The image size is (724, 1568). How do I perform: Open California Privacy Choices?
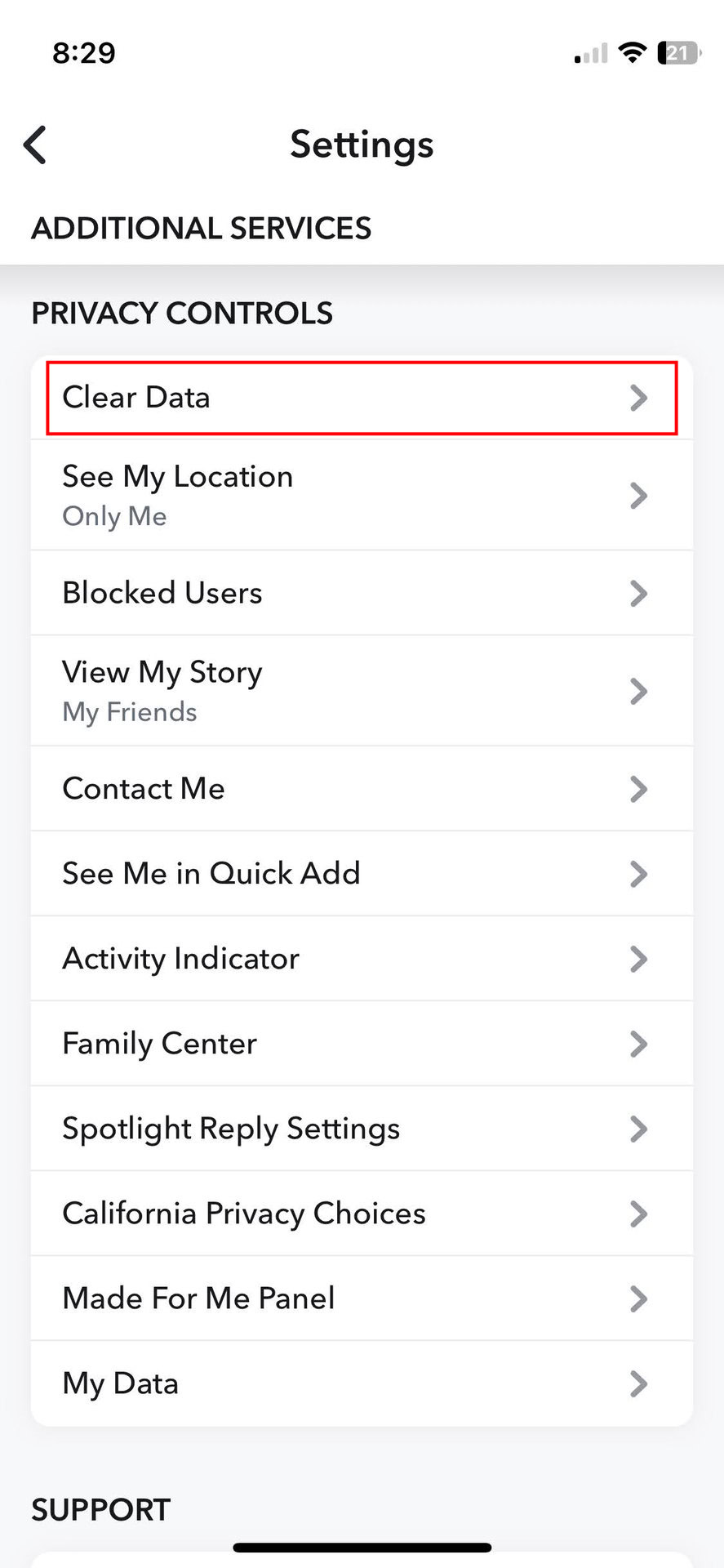click(x=362, y=1214)
